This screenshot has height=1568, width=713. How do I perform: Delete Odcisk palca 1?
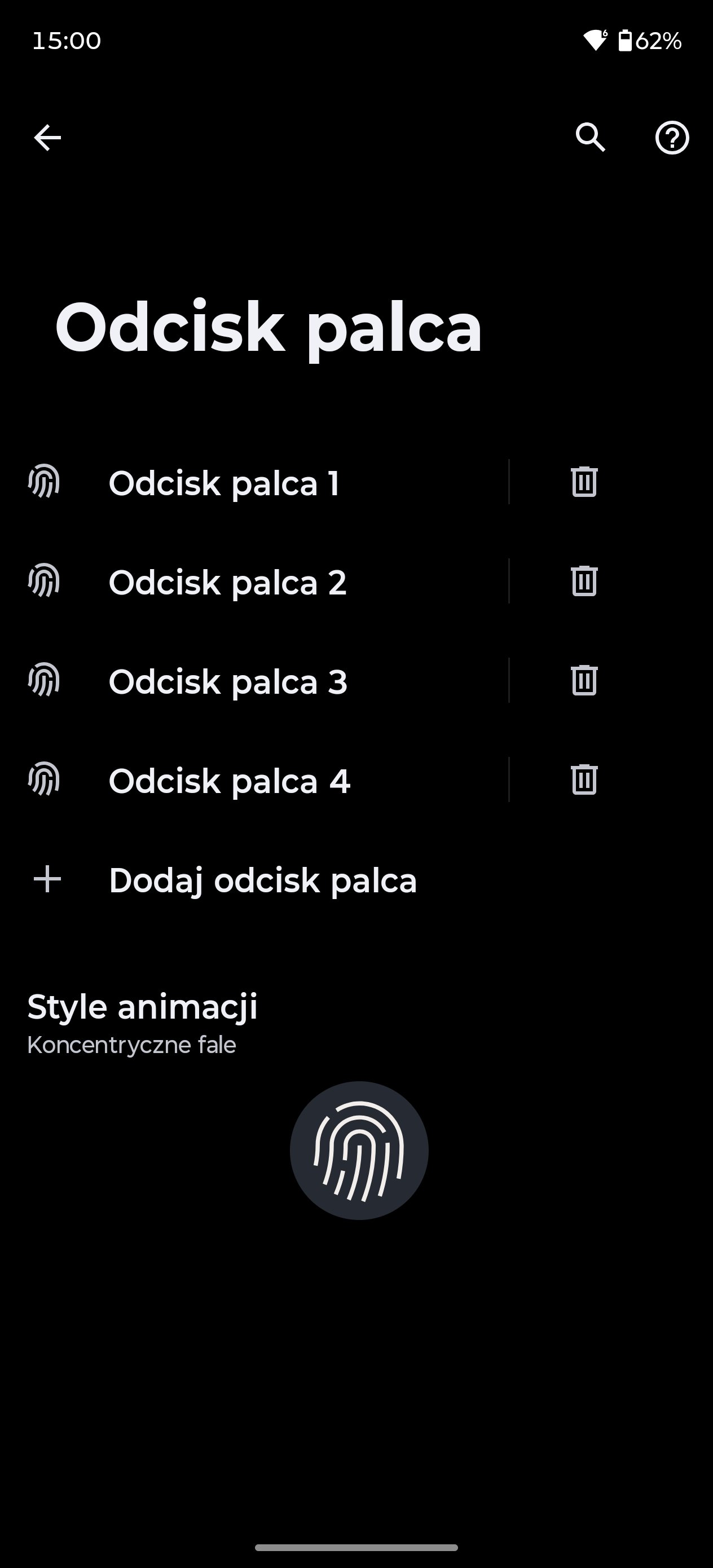click(584, 482)
